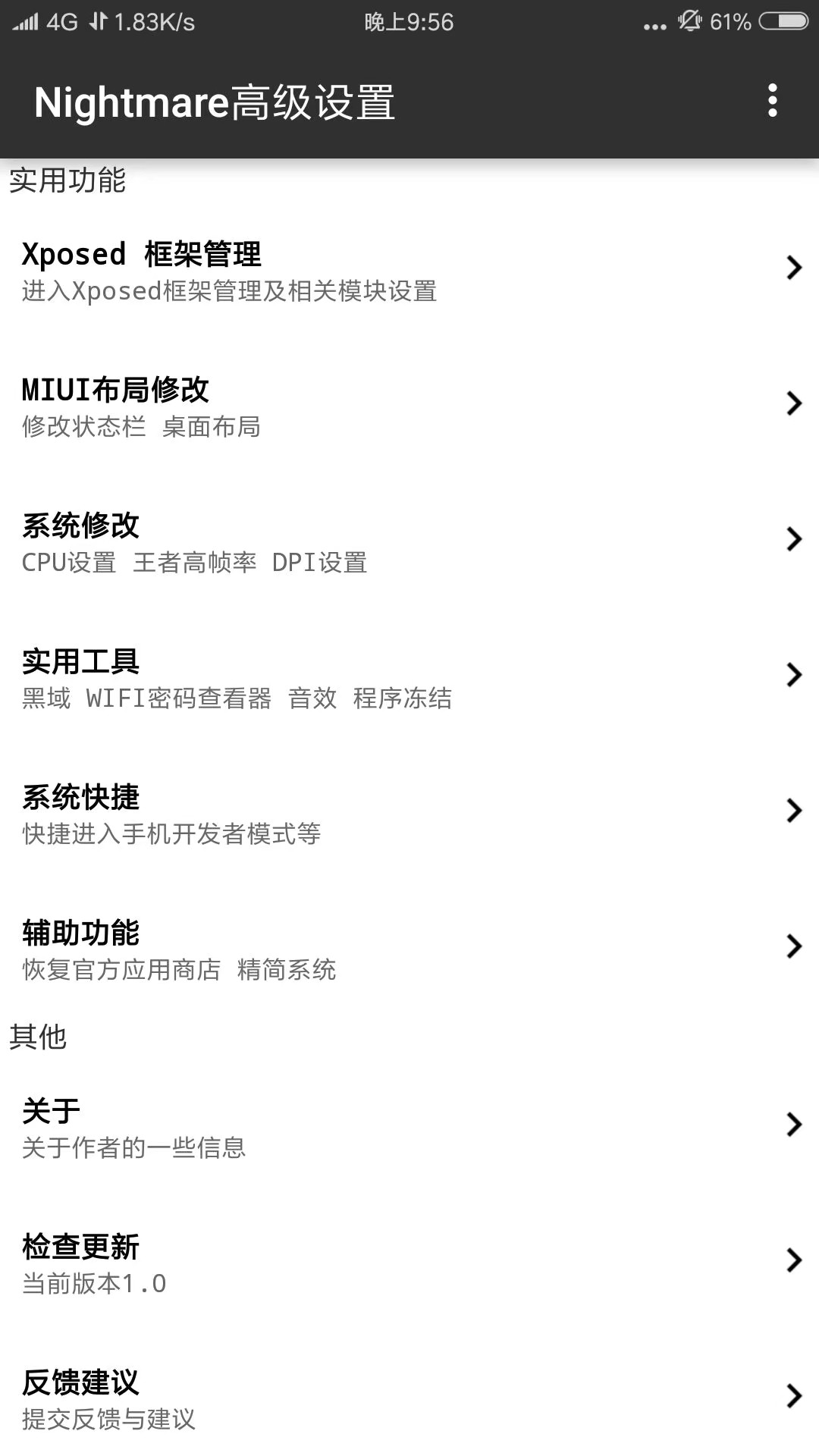Open Xposed 框架管理 settings

[409, 270]
